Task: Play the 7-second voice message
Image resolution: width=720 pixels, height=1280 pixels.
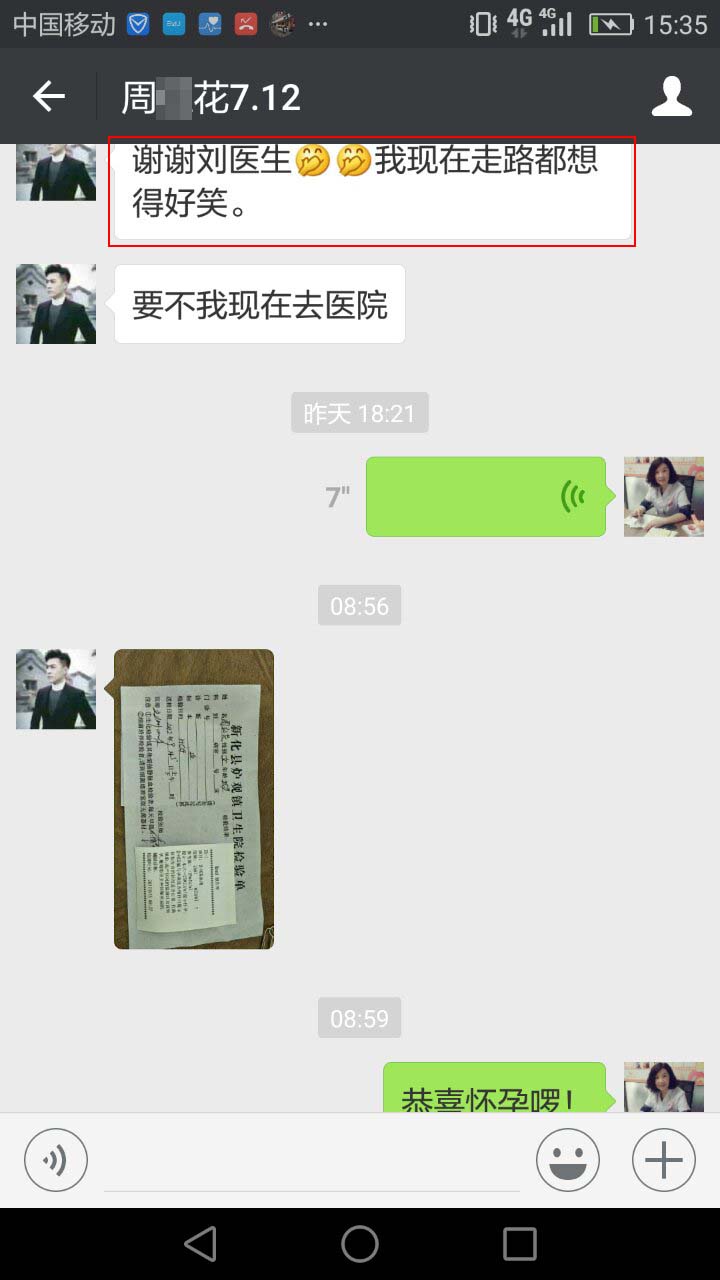Action: [x=486, y=497]
